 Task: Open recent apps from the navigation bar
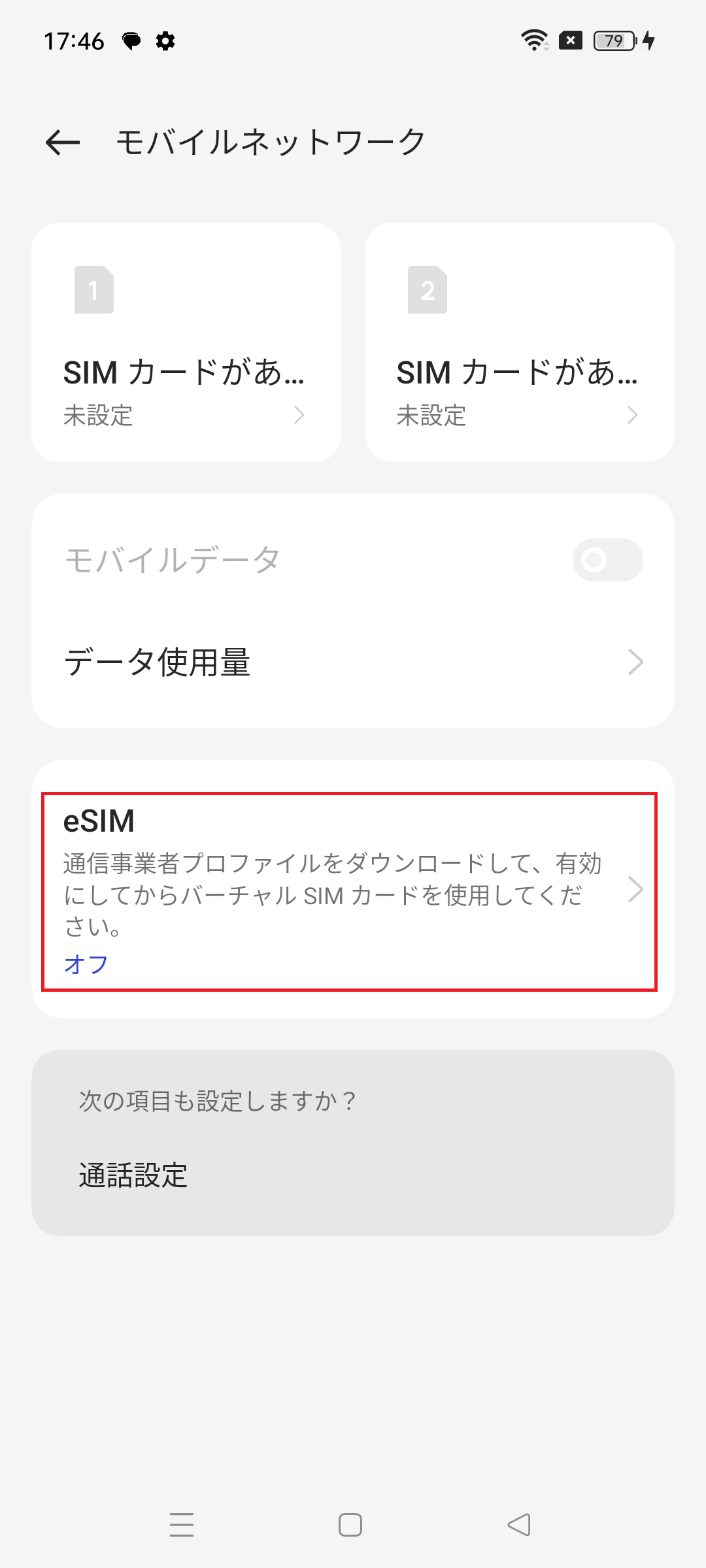tap(182, 1525)
